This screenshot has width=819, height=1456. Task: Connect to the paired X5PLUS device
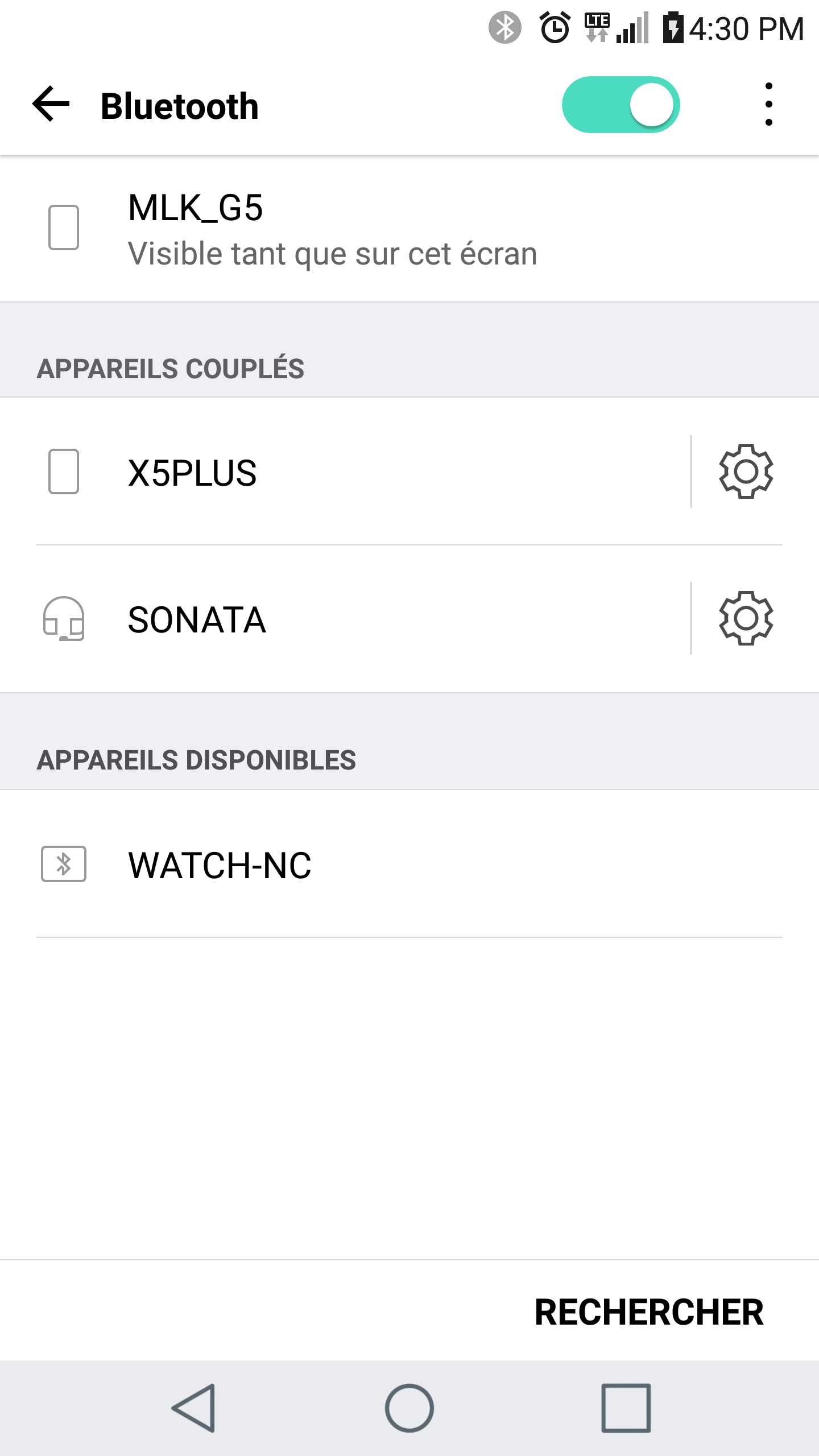click(345, 471)
